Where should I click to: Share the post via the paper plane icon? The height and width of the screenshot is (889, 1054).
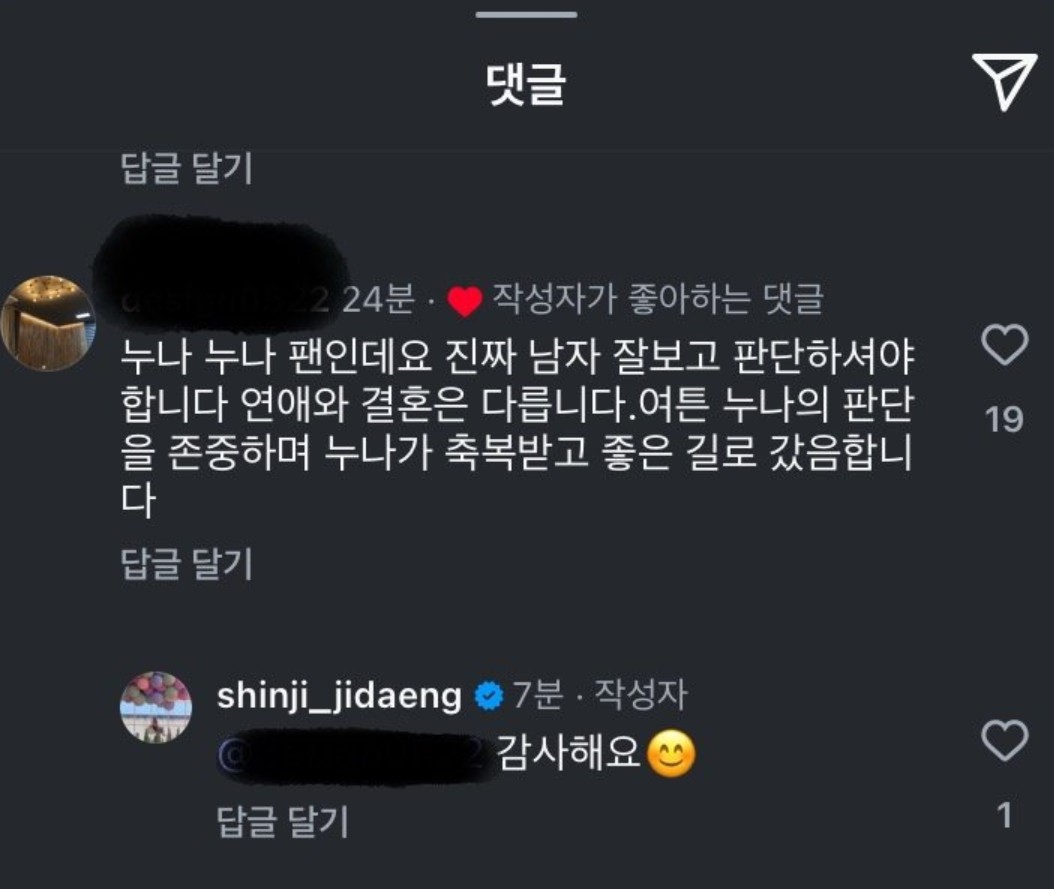[1003, 83]
